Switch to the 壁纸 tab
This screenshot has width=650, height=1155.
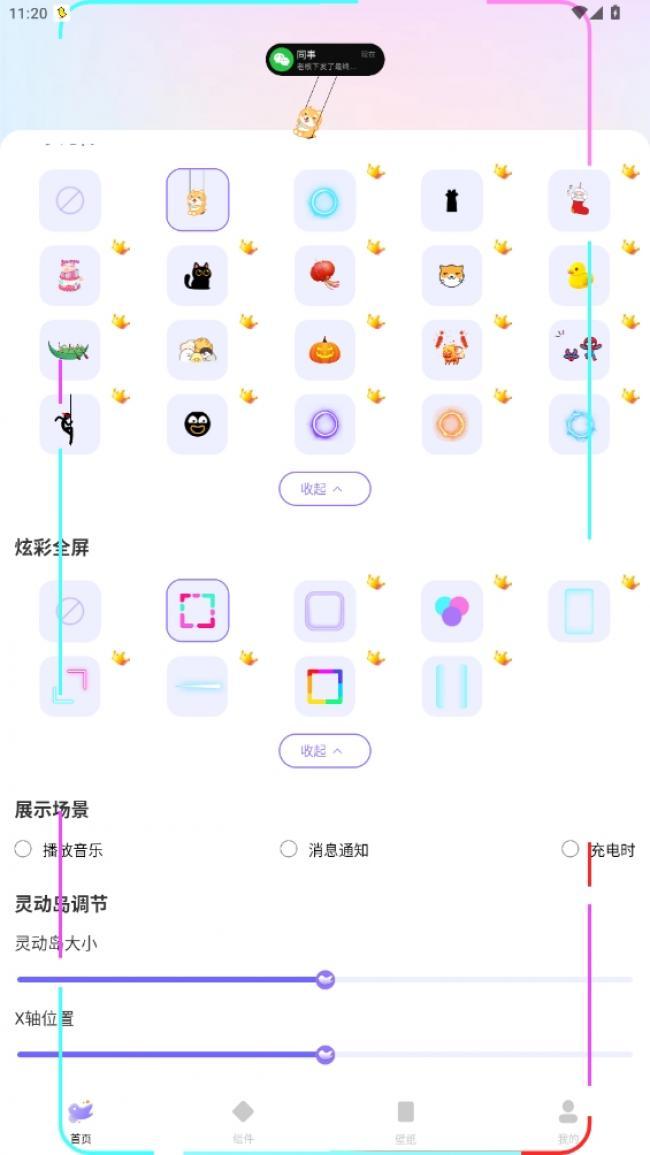[405, 1120]
